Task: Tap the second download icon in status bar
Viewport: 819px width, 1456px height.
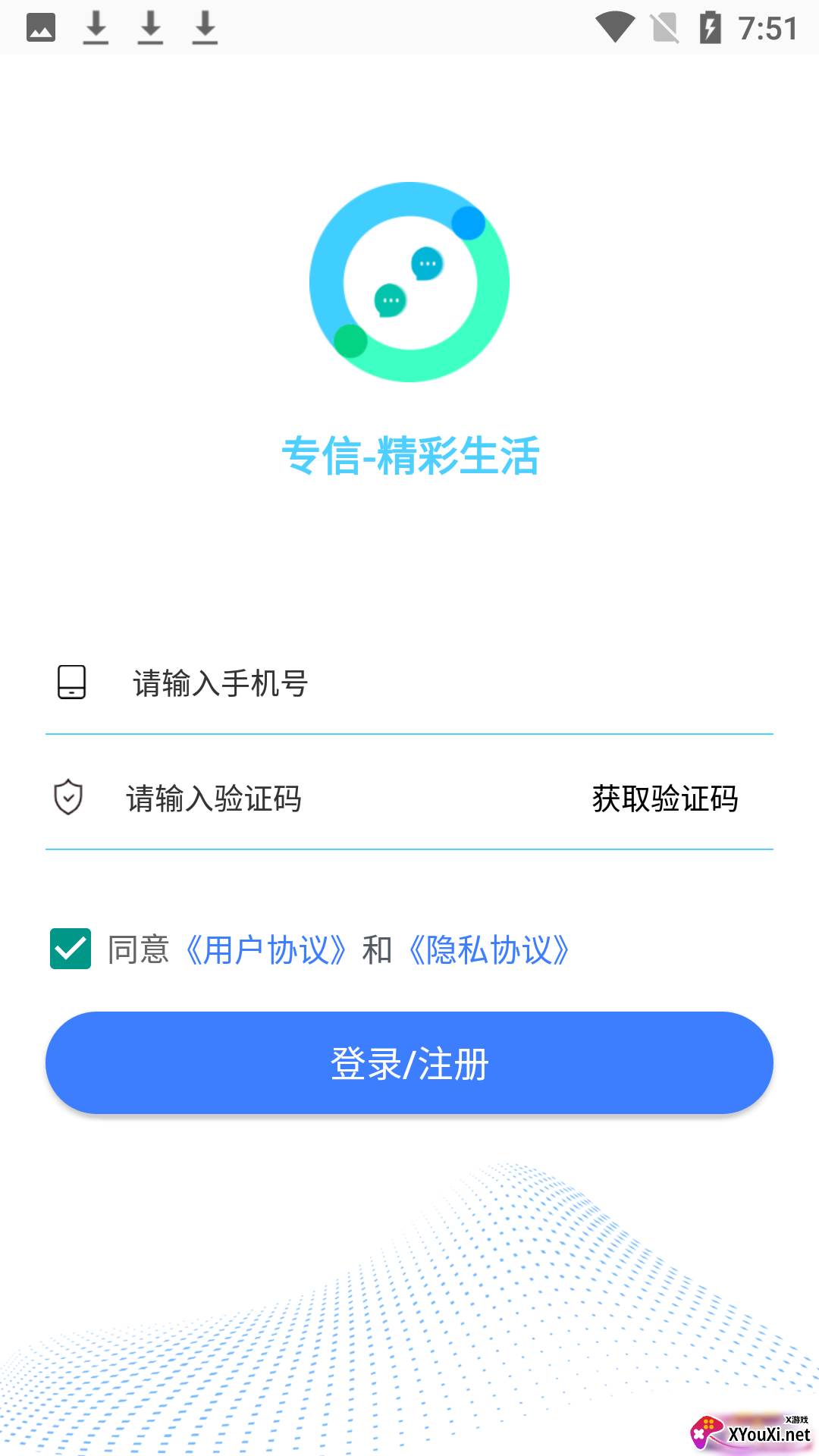Action: [x=150, y=25]
